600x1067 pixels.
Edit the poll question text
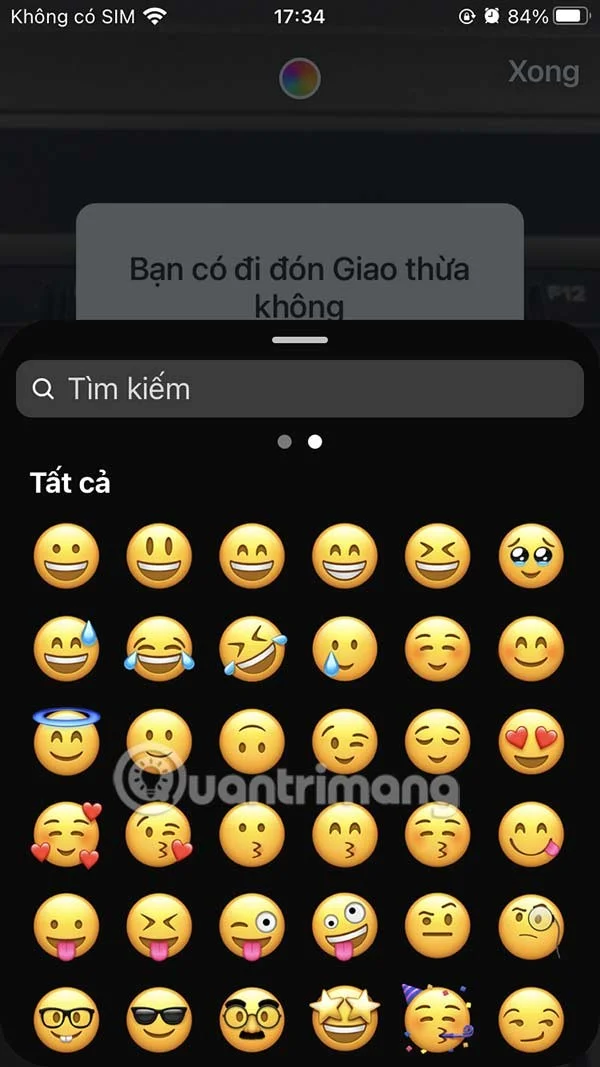[300, 286]
